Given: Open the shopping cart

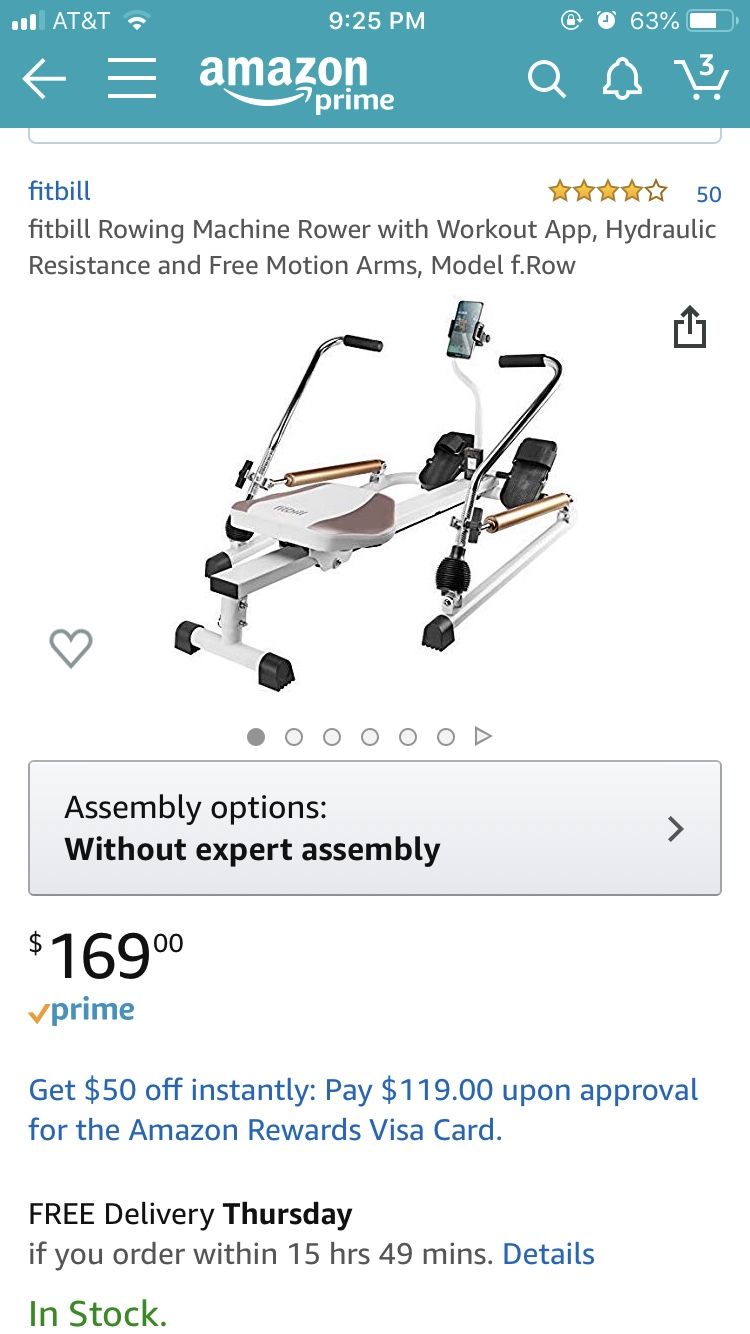Looking at the screenshot, I should [x=701, y=77].
